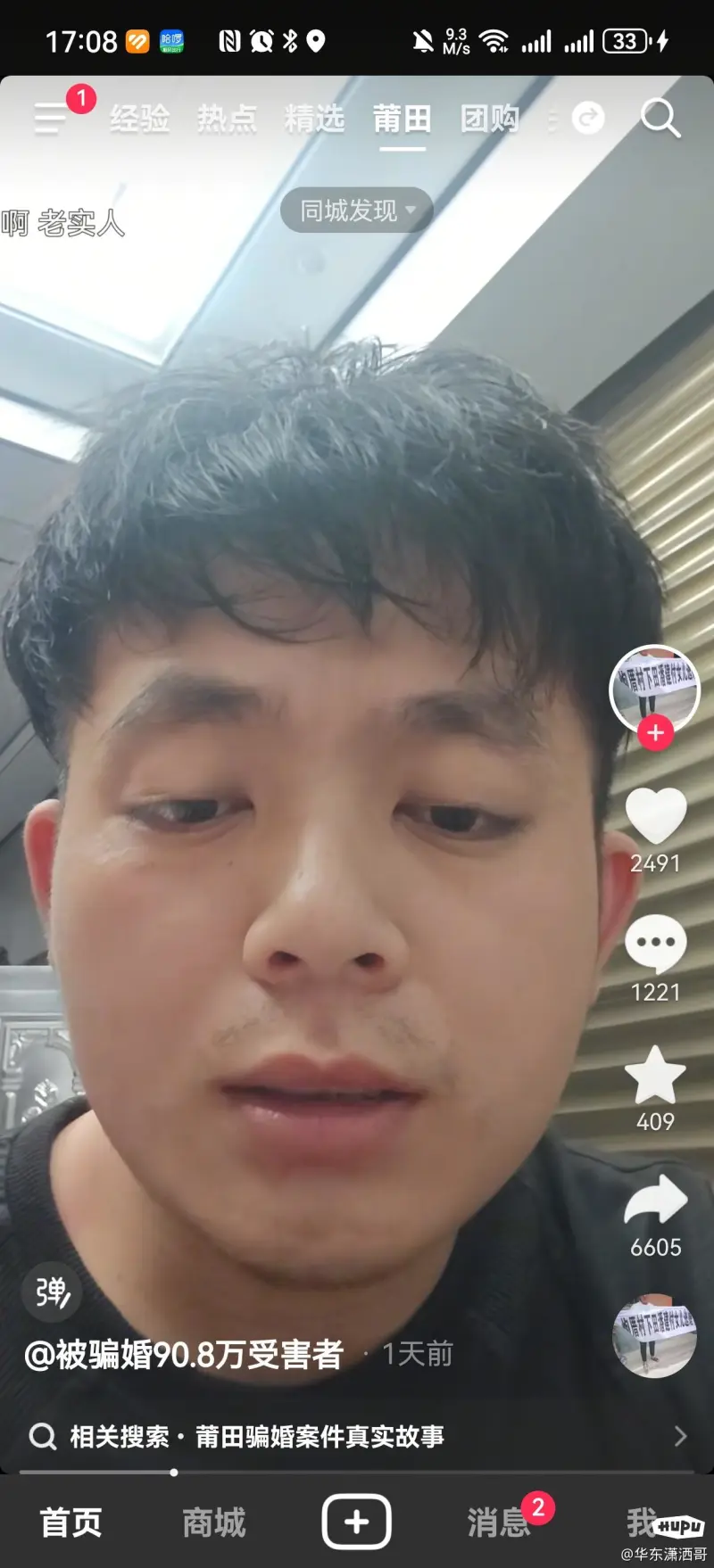Screen dimensions: 714x1568
Task: Expand the 同城发现 dropdown
Action: click(357, 210)
